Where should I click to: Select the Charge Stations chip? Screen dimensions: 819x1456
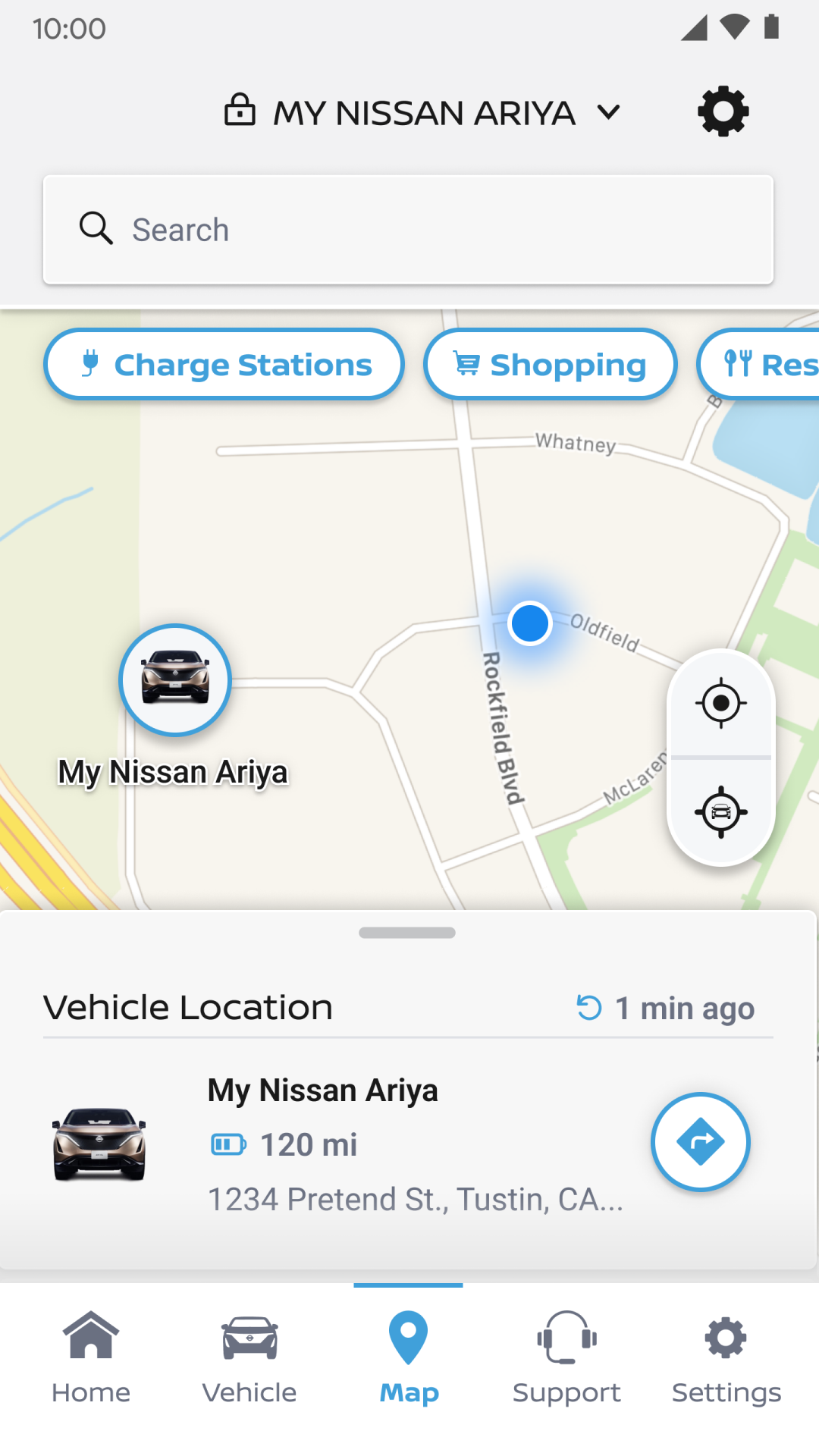point(224,365)
